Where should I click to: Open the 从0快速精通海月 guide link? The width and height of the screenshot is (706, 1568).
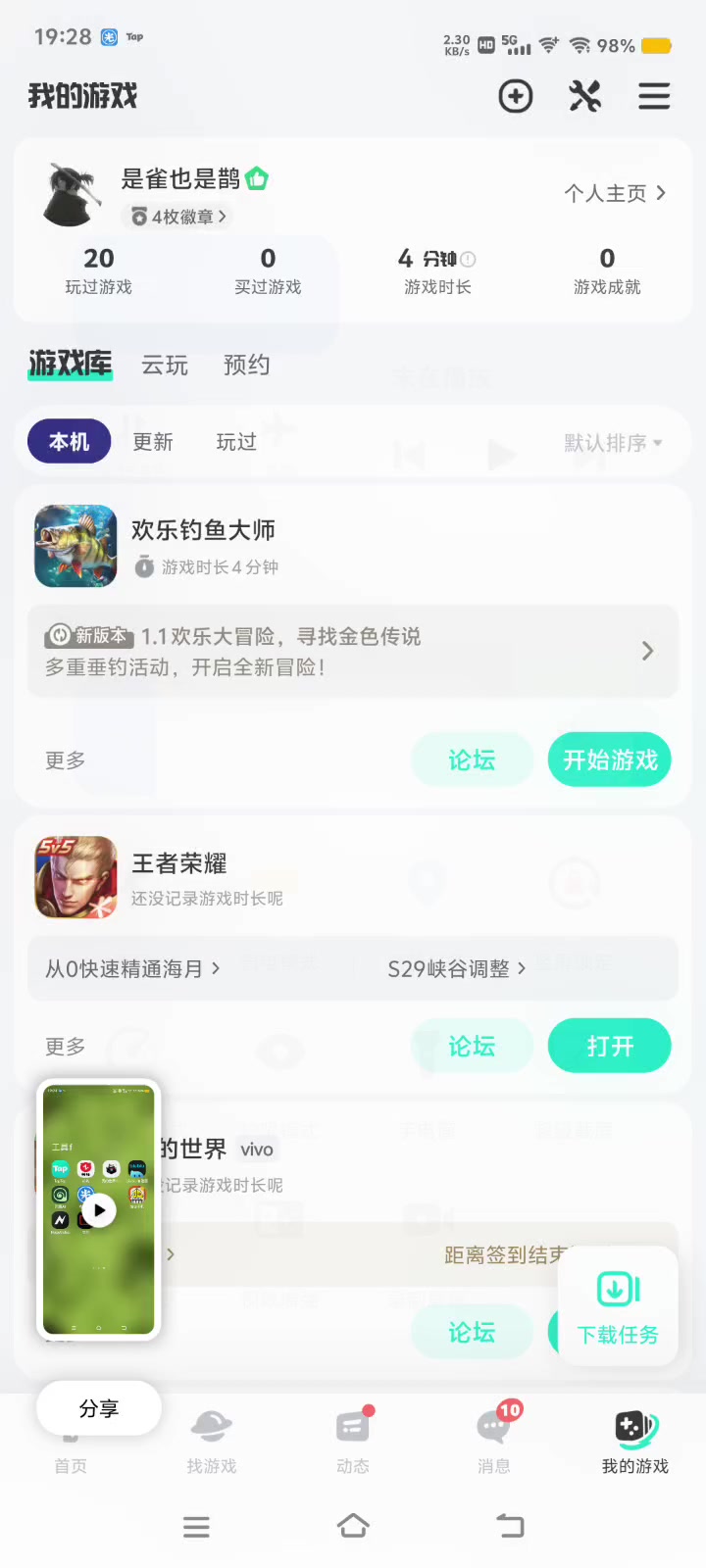click(132, 969)
